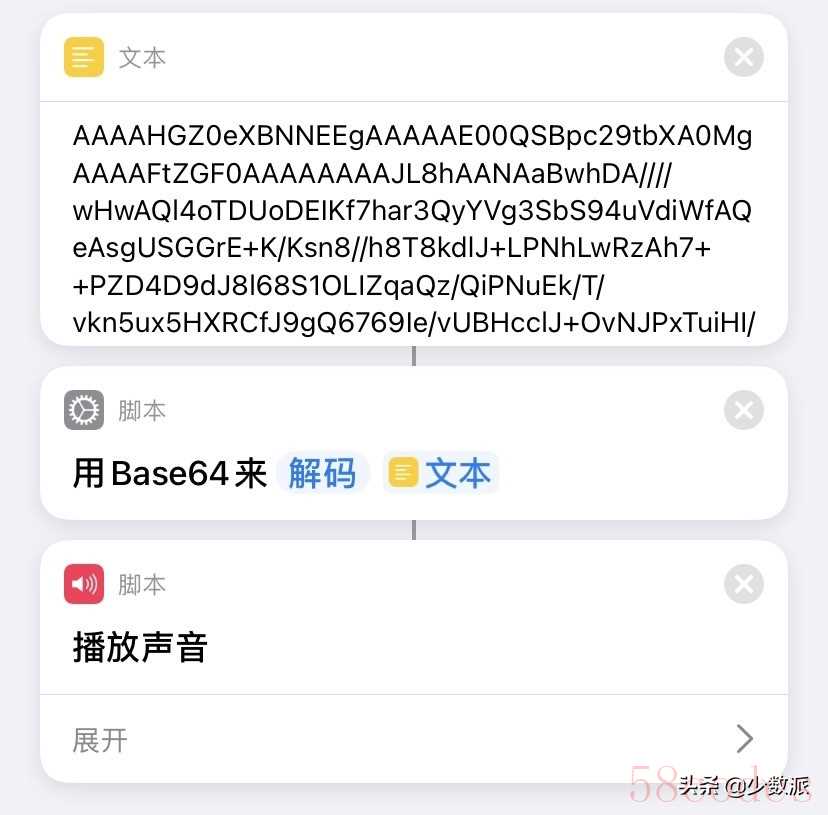
Task: Select the 文本 input variable chip
Action: point(441,473)
